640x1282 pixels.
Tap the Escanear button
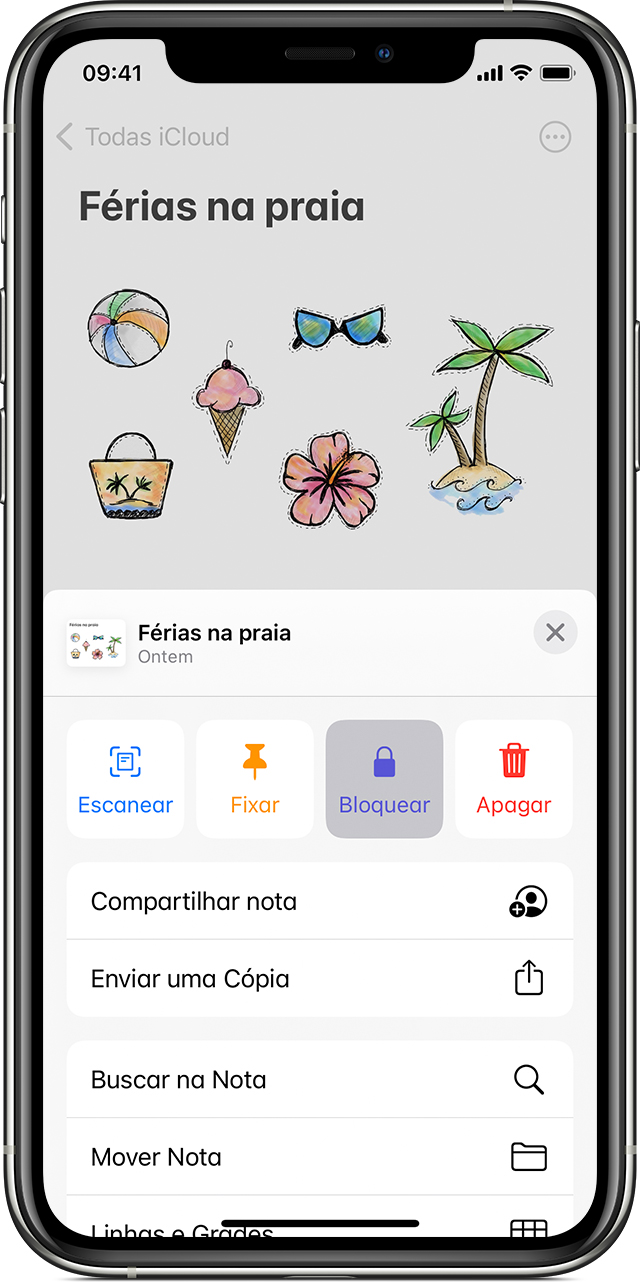[x=126, y=779]
